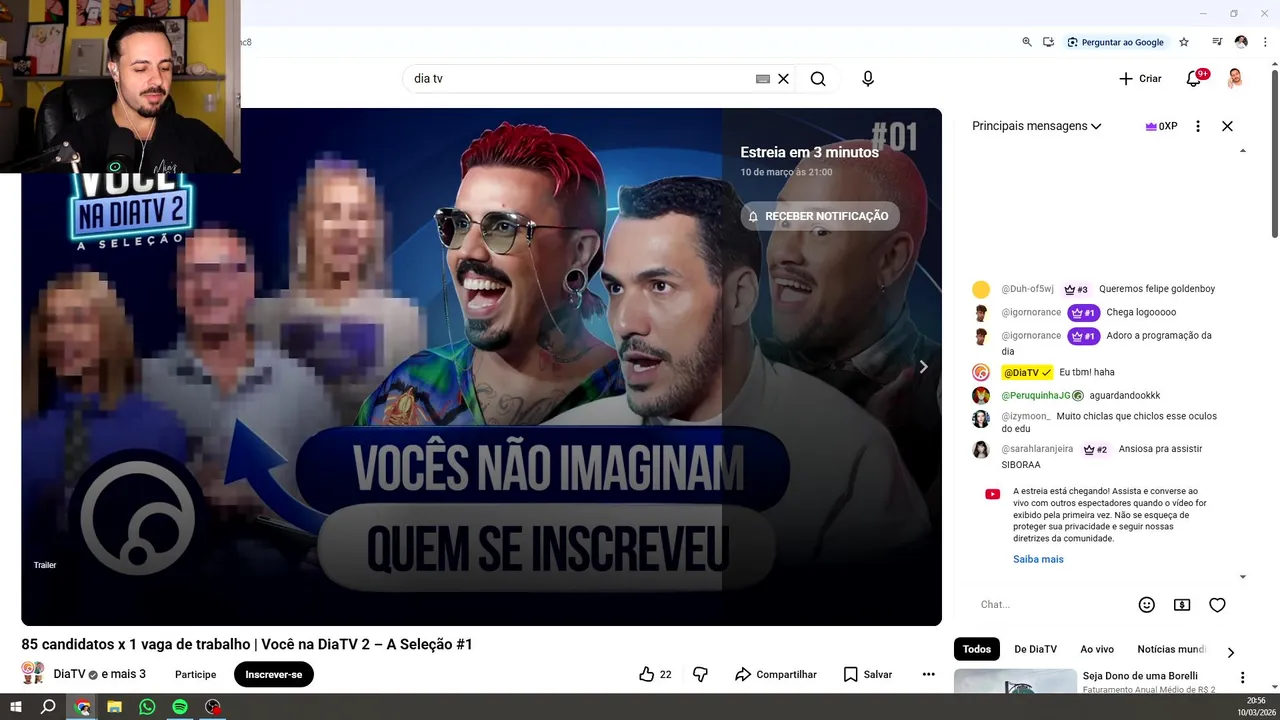Screen dimensions: 1280x720
Task: Like the video
Action: (647, 674)
